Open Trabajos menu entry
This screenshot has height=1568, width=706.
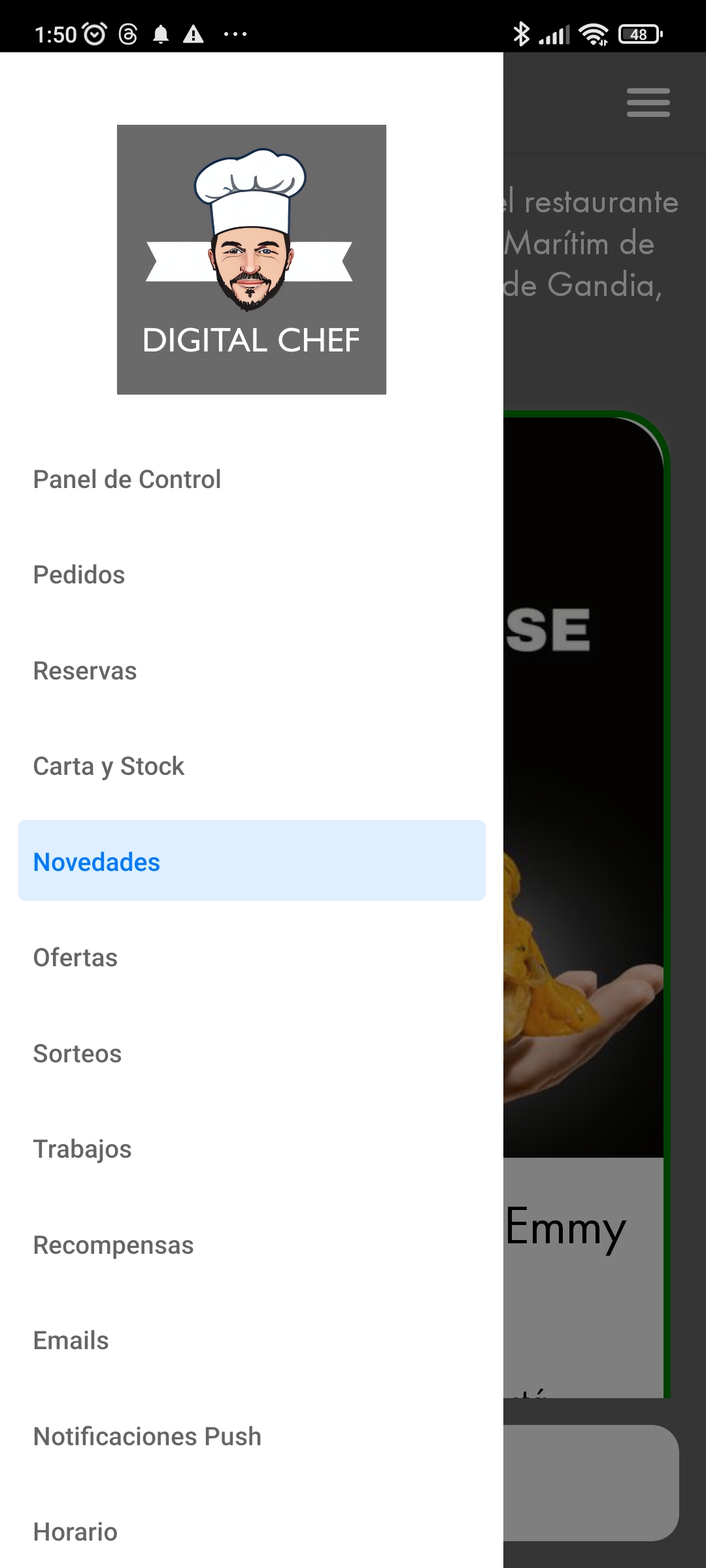82,1149
